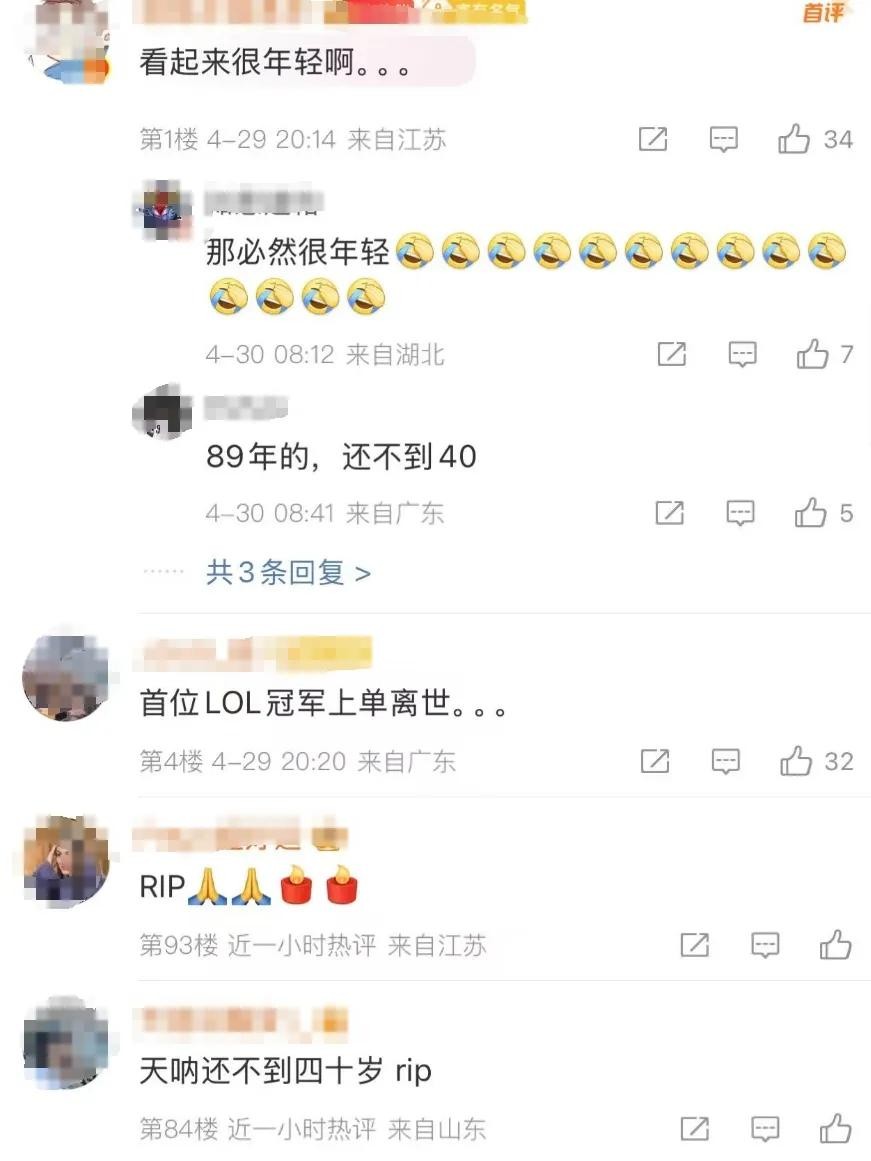Comment on the reply 89年的，还不到40
The width and height of the screenshot is (871, 1161).
pyautogui.click(x=740, y=513)
